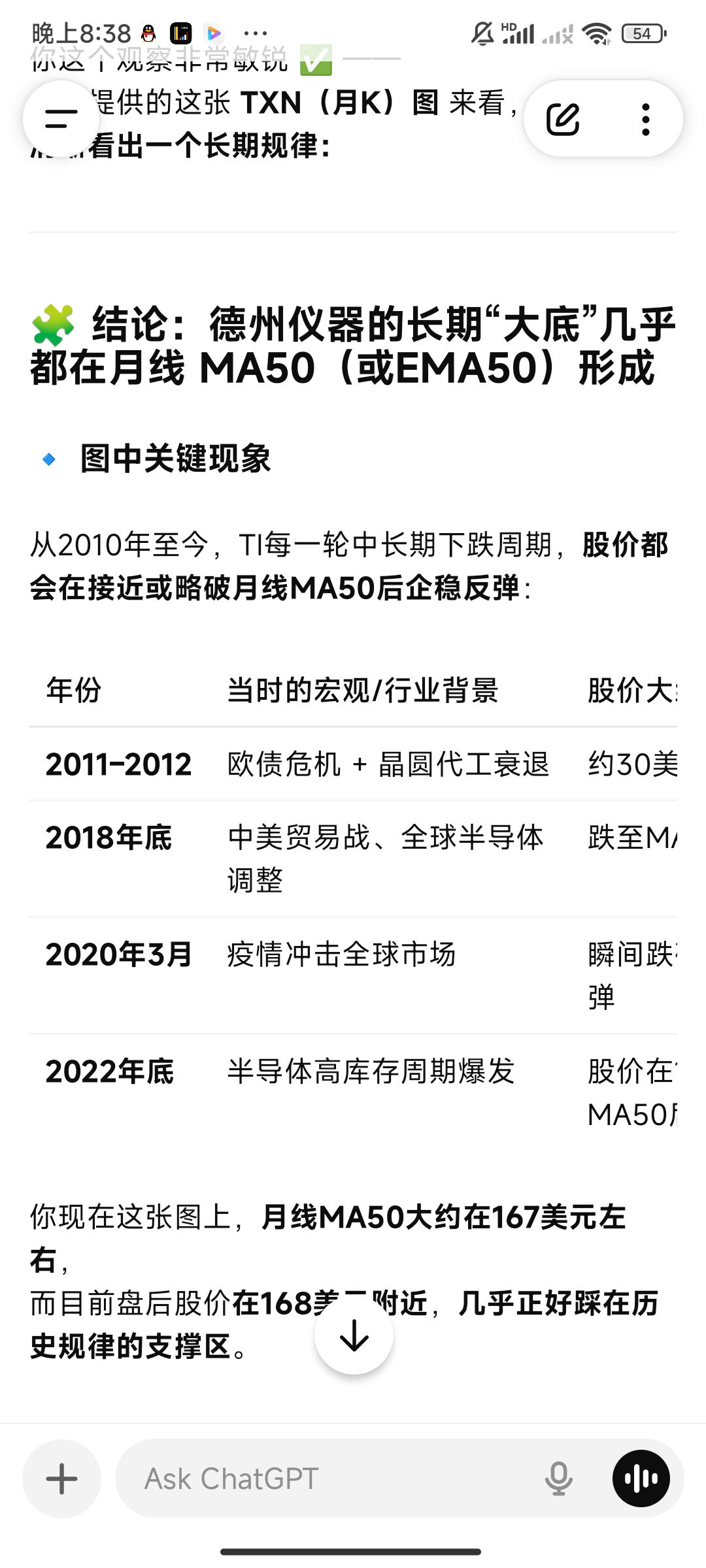Start a new chat
The image size is (706, 1568).
(563, 119)
